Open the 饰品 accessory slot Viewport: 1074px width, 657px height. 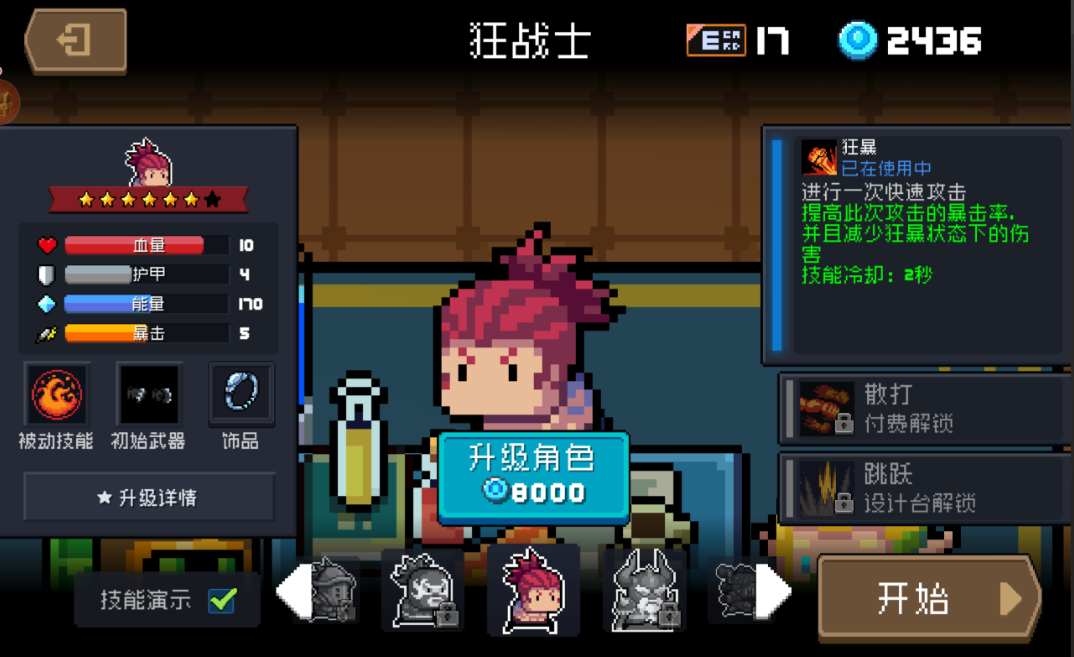click(x=241, y=394)
